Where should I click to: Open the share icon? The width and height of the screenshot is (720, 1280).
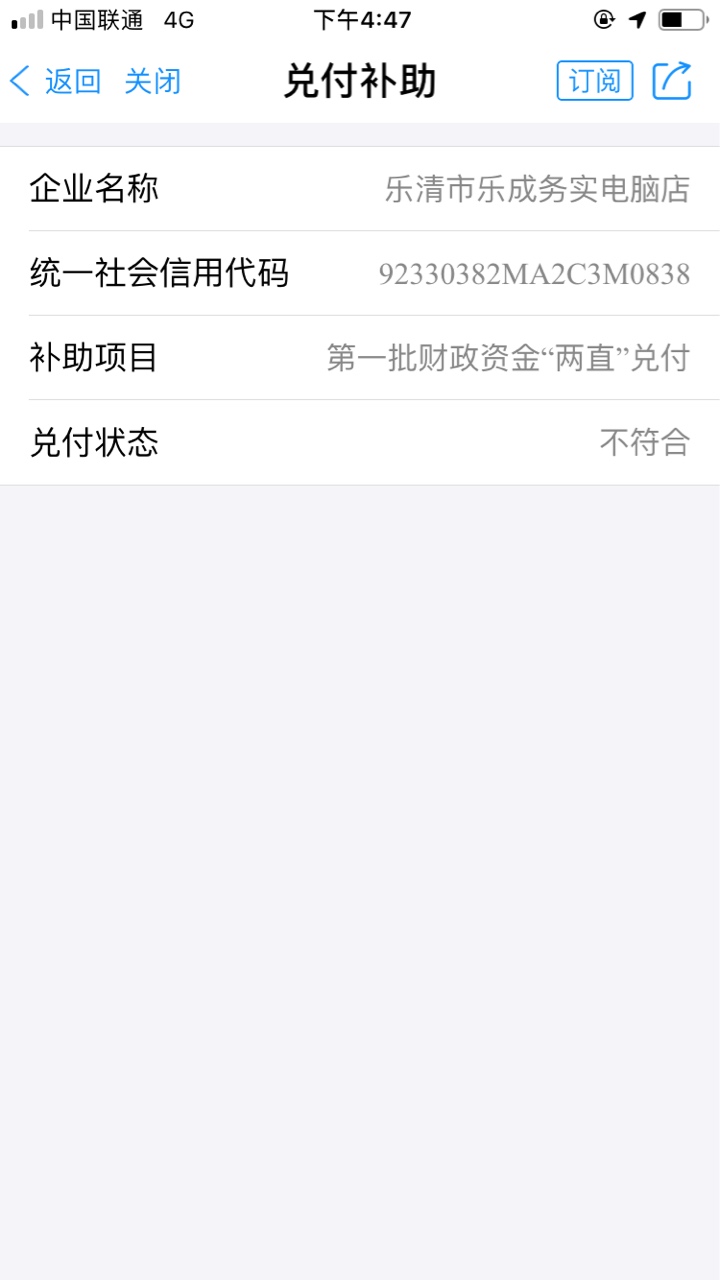(x=672, y=80)
